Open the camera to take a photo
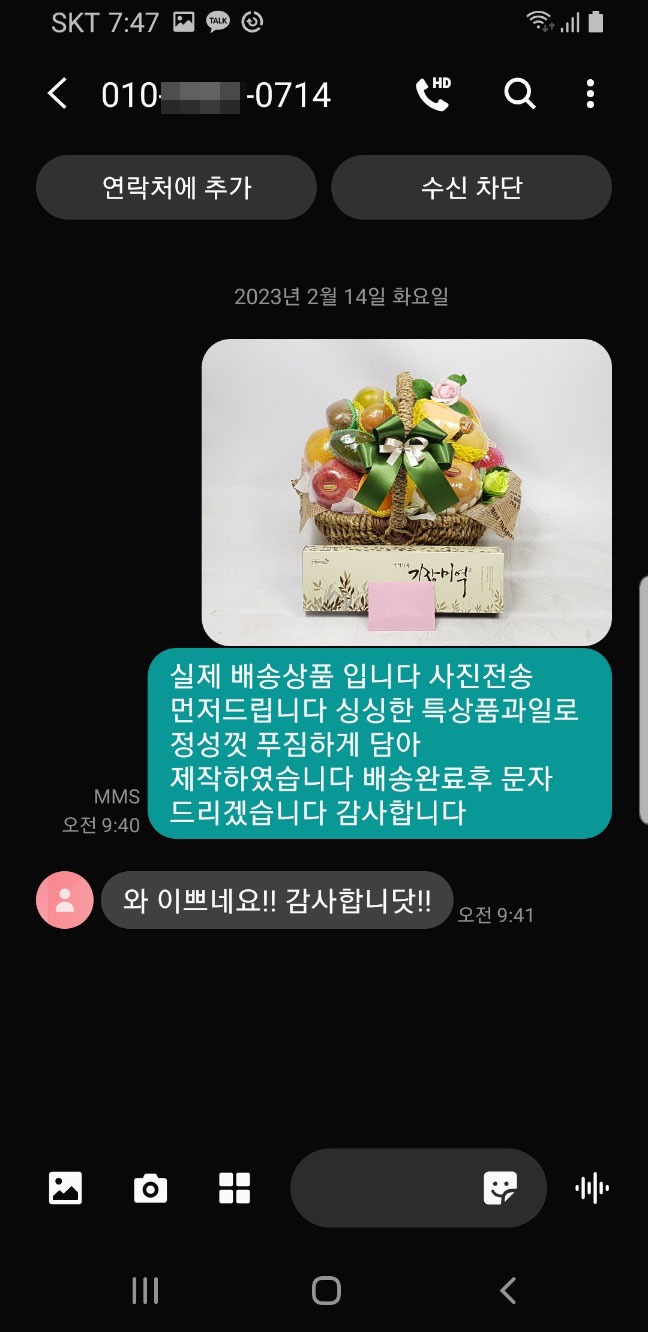 coord(150,1188)
